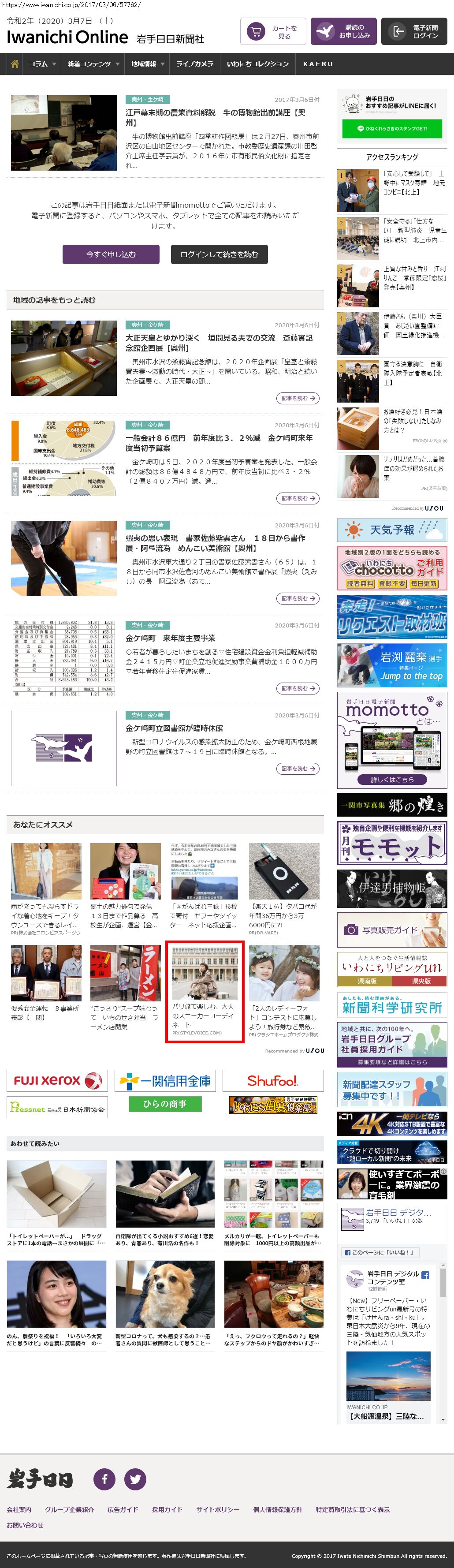Open the Twitter icon in footer
This screenshot has width=454, height=1568.
click(135, 1478)
